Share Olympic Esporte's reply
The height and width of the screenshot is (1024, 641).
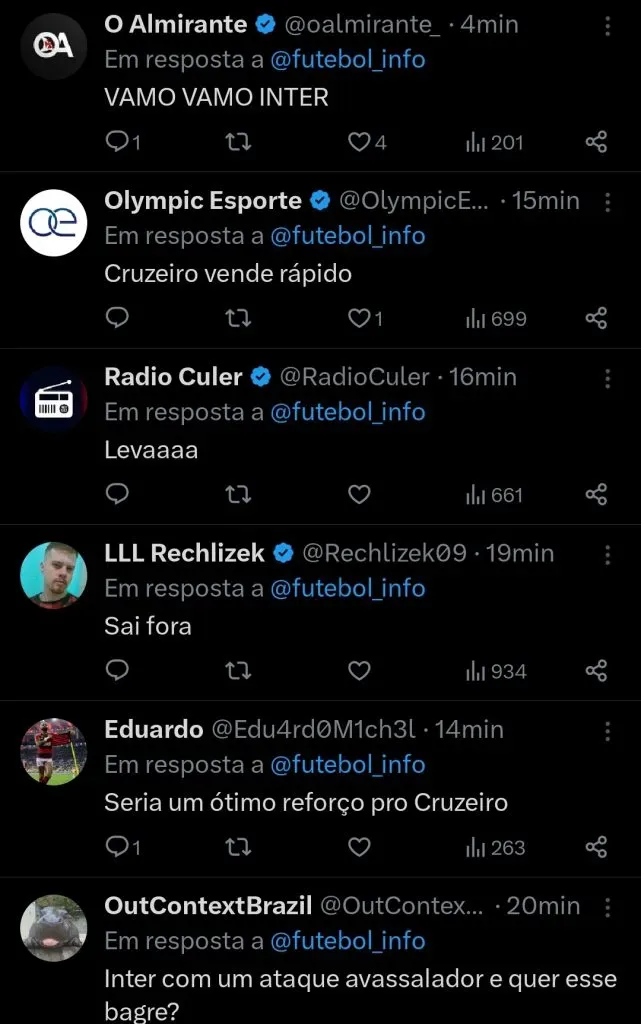point(596,319)
